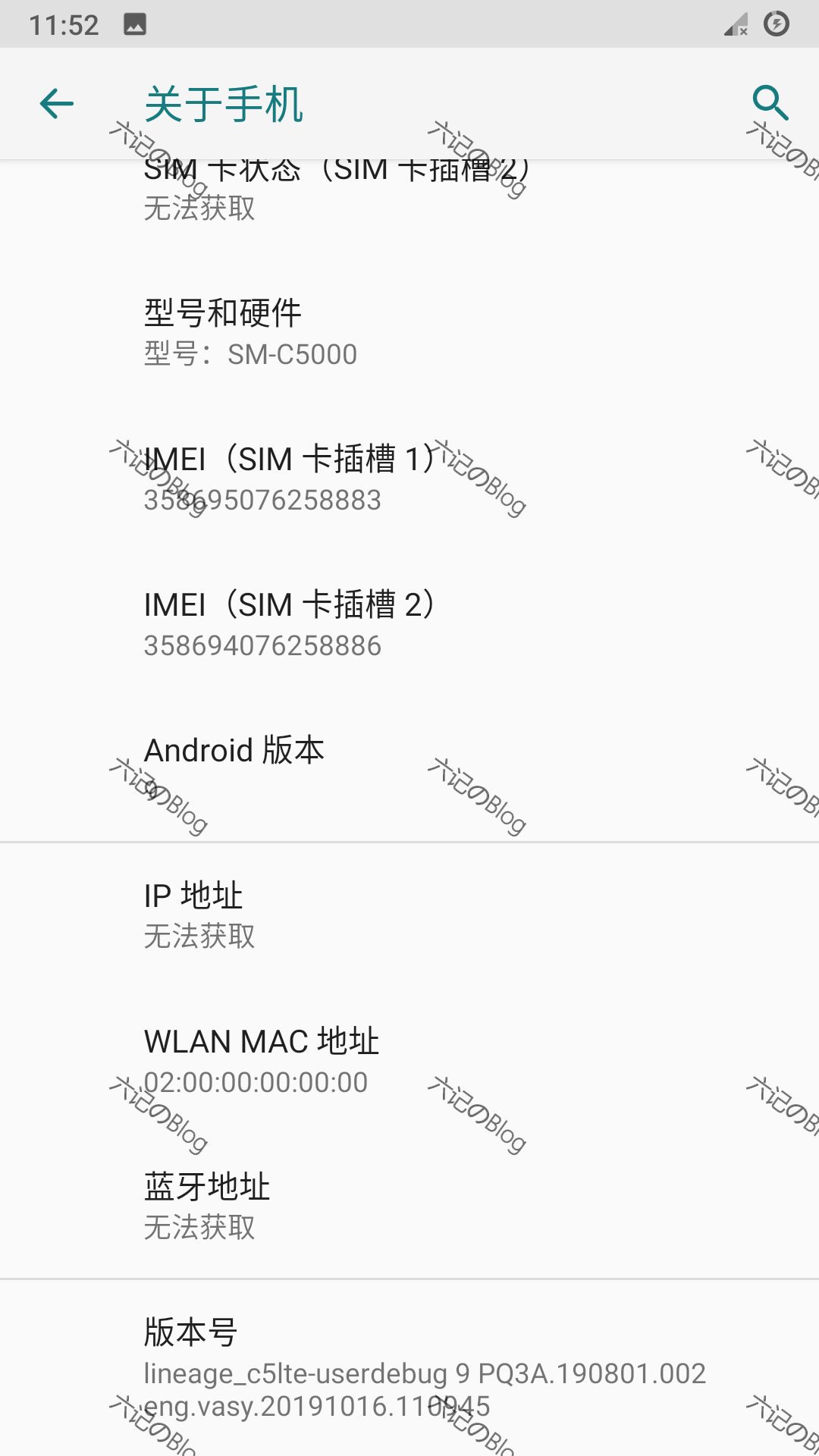
Task: Go back from About phone page
Action: pyautogui.click(x=57, y=104)
